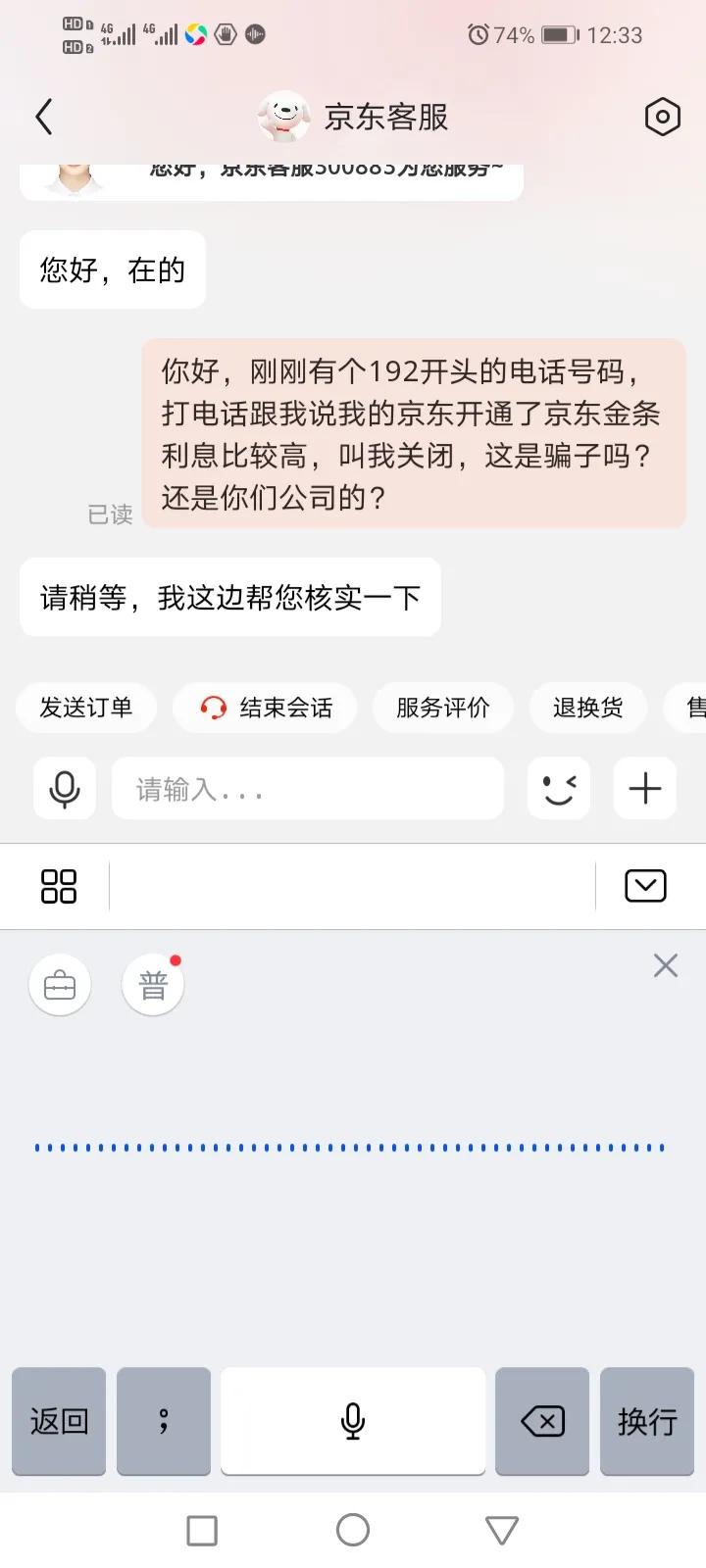Open the plus attachment menu

(644, 788)
